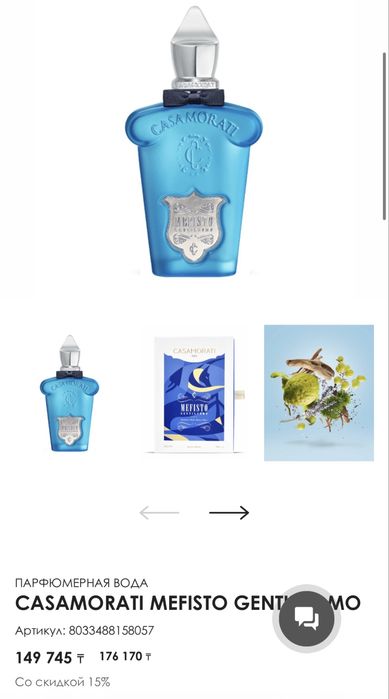Select the blue bottle thumbnail
Image resolution: width=389 pixels, height=699 pixels.
(x=70, y=393)
